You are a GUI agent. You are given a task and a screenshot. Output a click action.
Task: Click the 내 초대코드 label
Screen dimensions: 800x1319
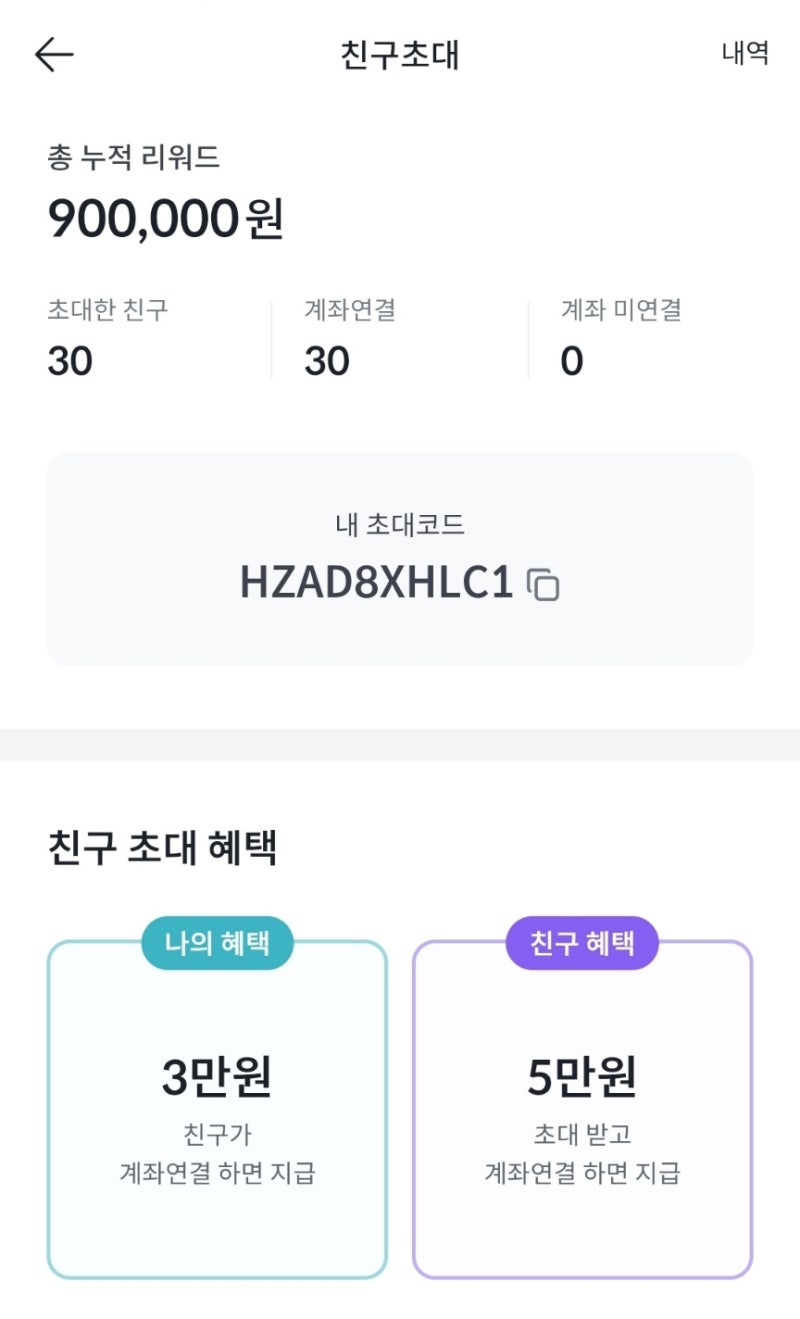(x=399, y=523)
